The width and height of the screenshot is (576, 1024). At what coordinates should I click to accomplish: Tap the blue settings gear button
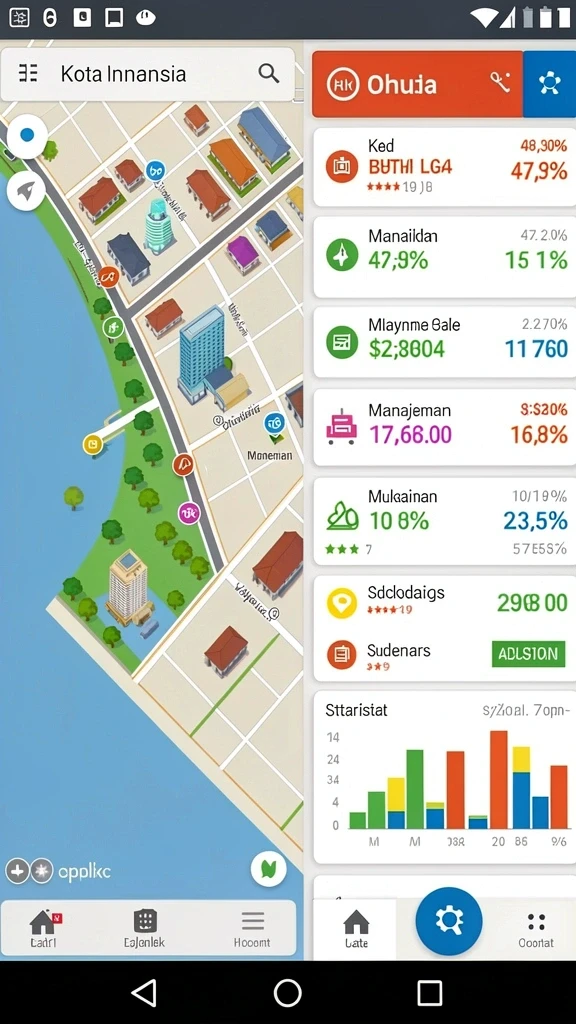[x=449, y=921]
